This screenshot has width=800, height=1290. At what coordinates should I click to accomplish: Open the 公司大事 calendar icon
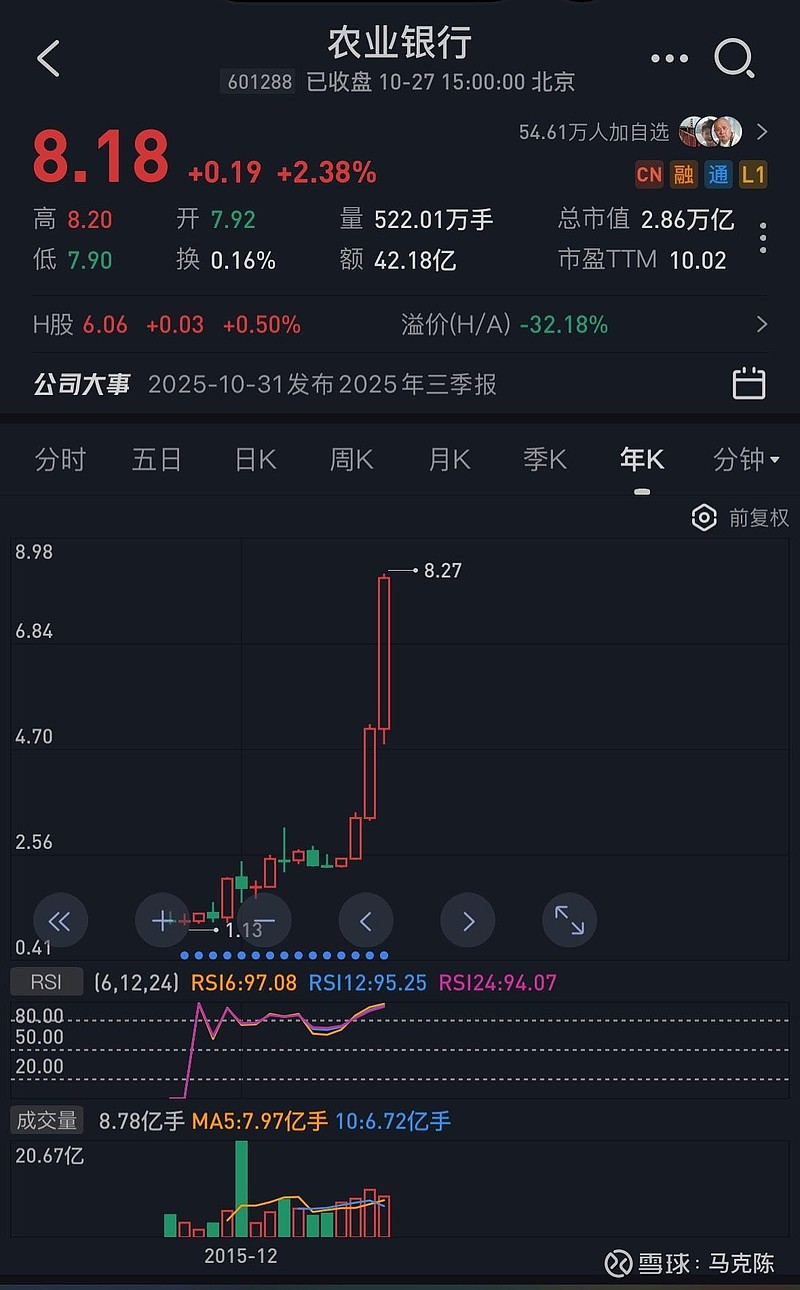pos(749,384)
